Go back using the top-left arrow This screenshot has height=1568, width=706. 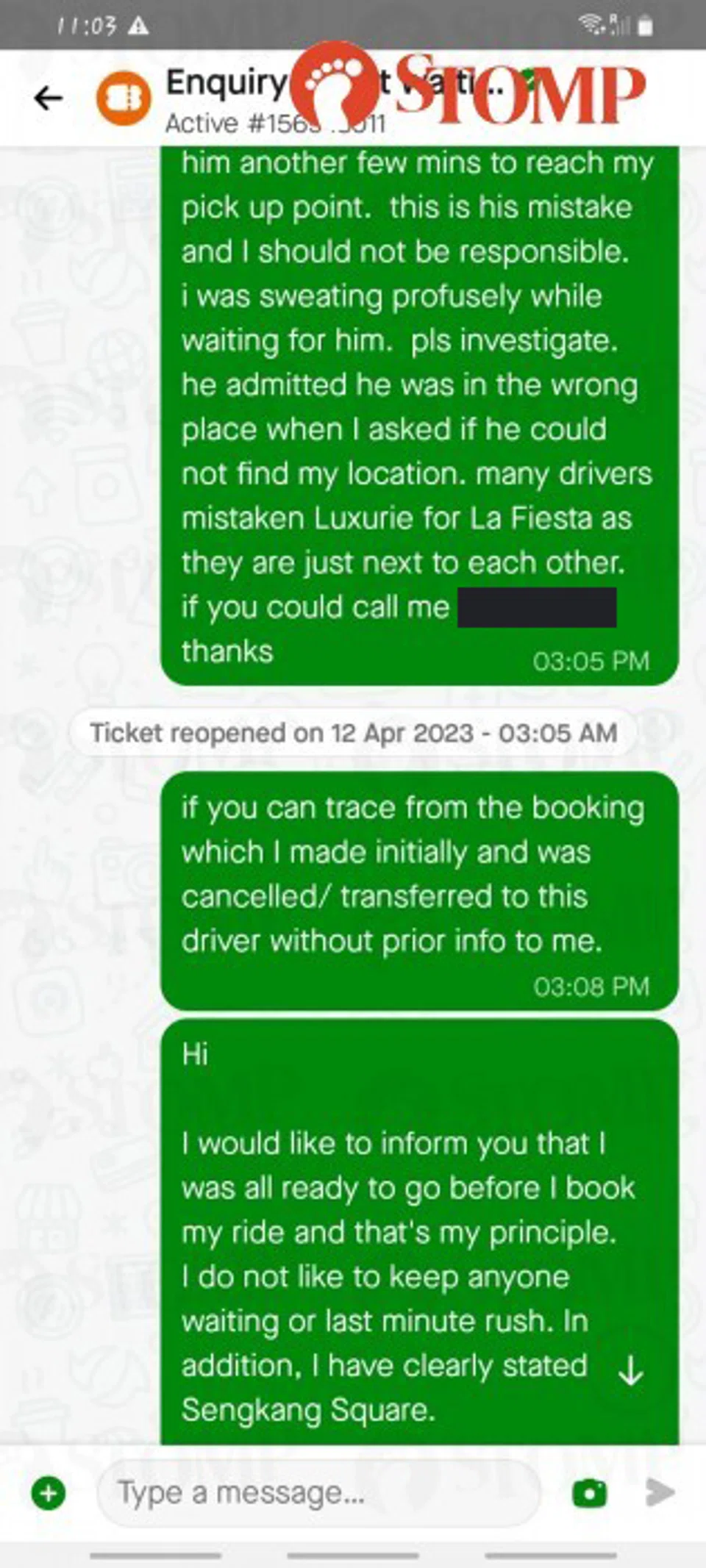(49, 98)
